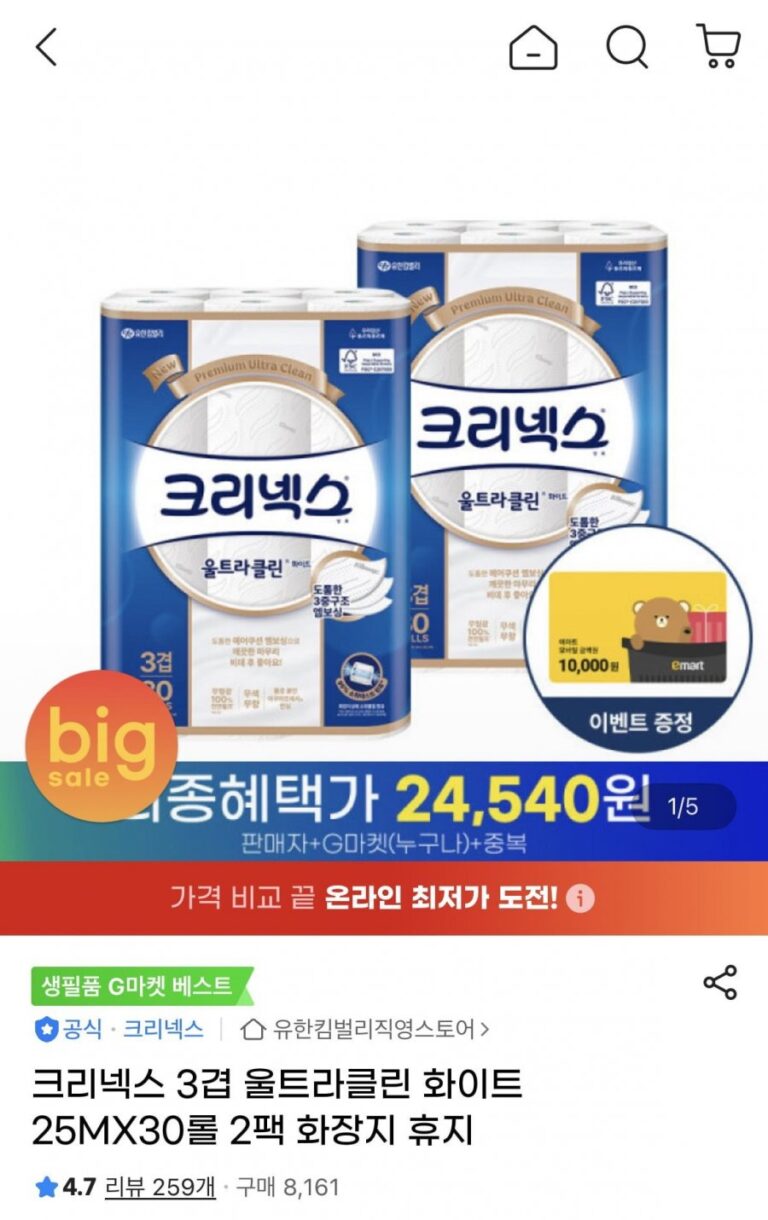Open the shopping cart

click(718, 47)
